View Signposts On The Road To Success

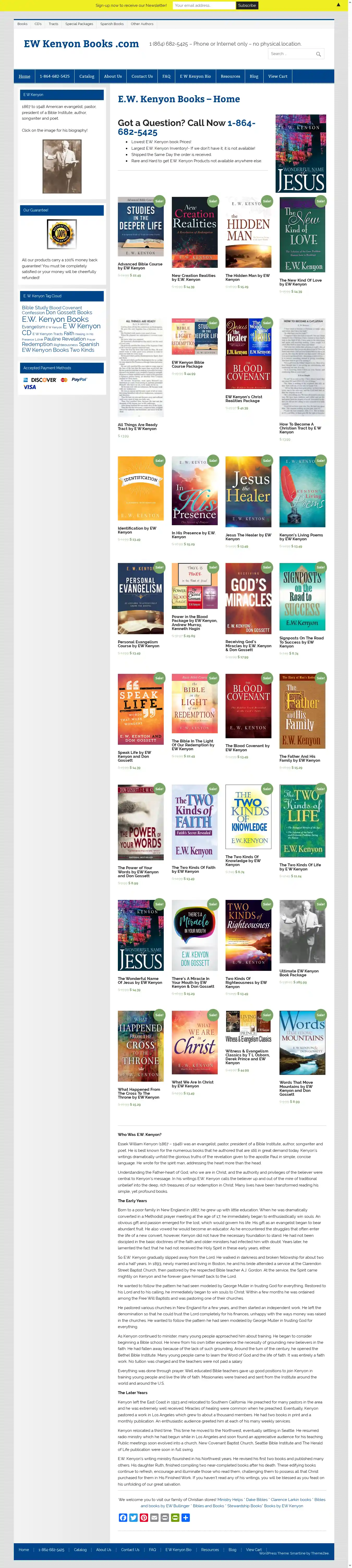pos(302,598)
